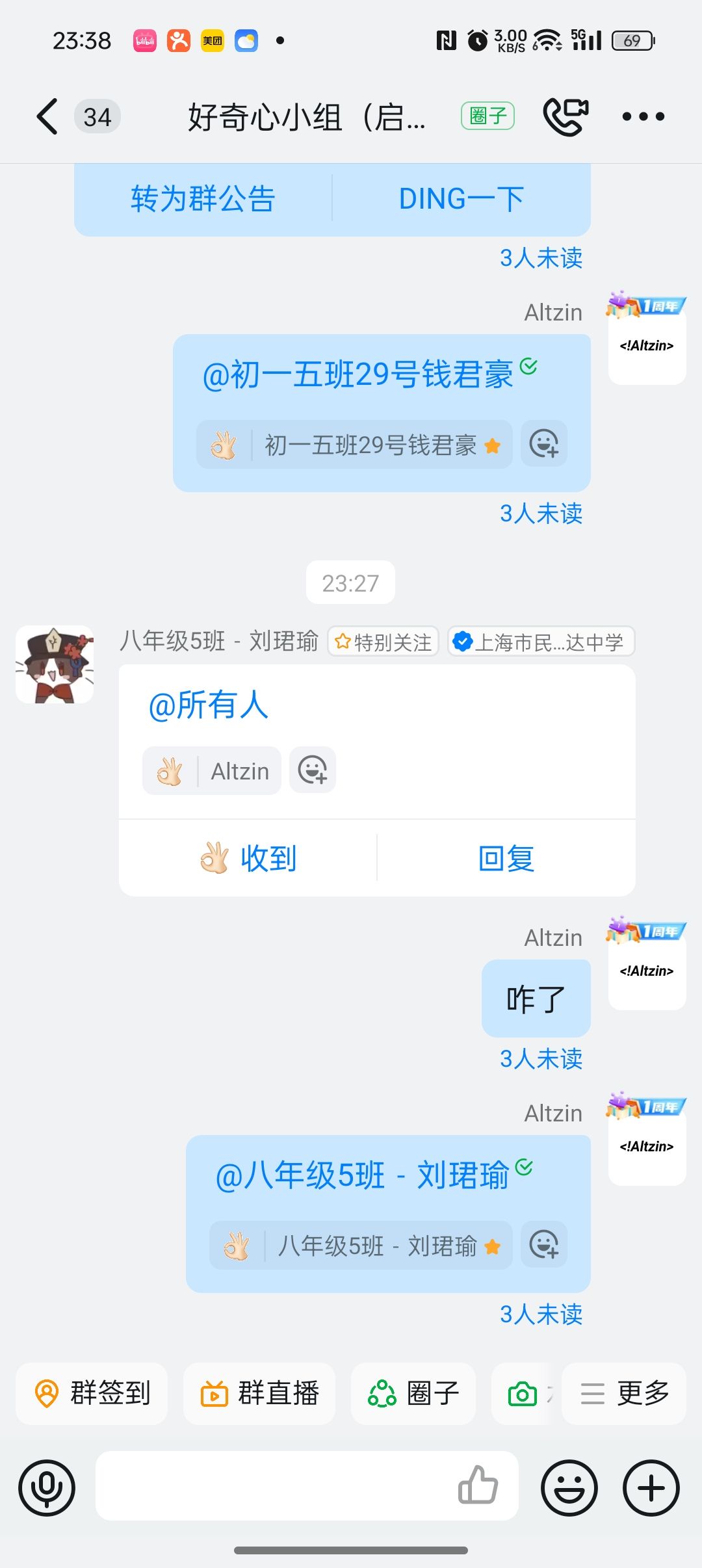Screen dimensions: 702x1568
Task: Open the plus attachment menu
Action: (651, 1487)
